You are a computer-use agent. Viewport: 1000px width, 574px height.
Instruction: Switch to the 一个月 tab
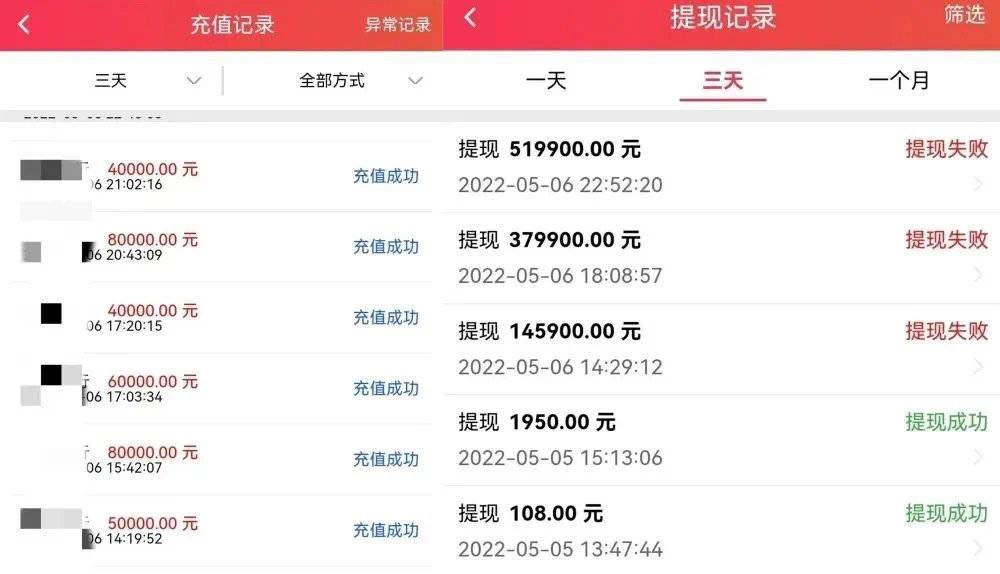click(x=898, y=81)
